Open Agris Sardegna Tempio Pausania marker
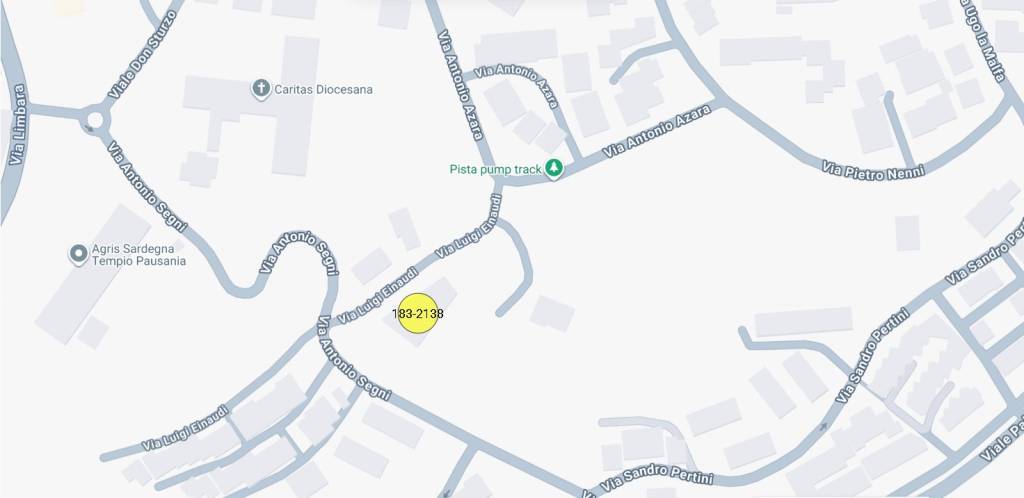 78,254
